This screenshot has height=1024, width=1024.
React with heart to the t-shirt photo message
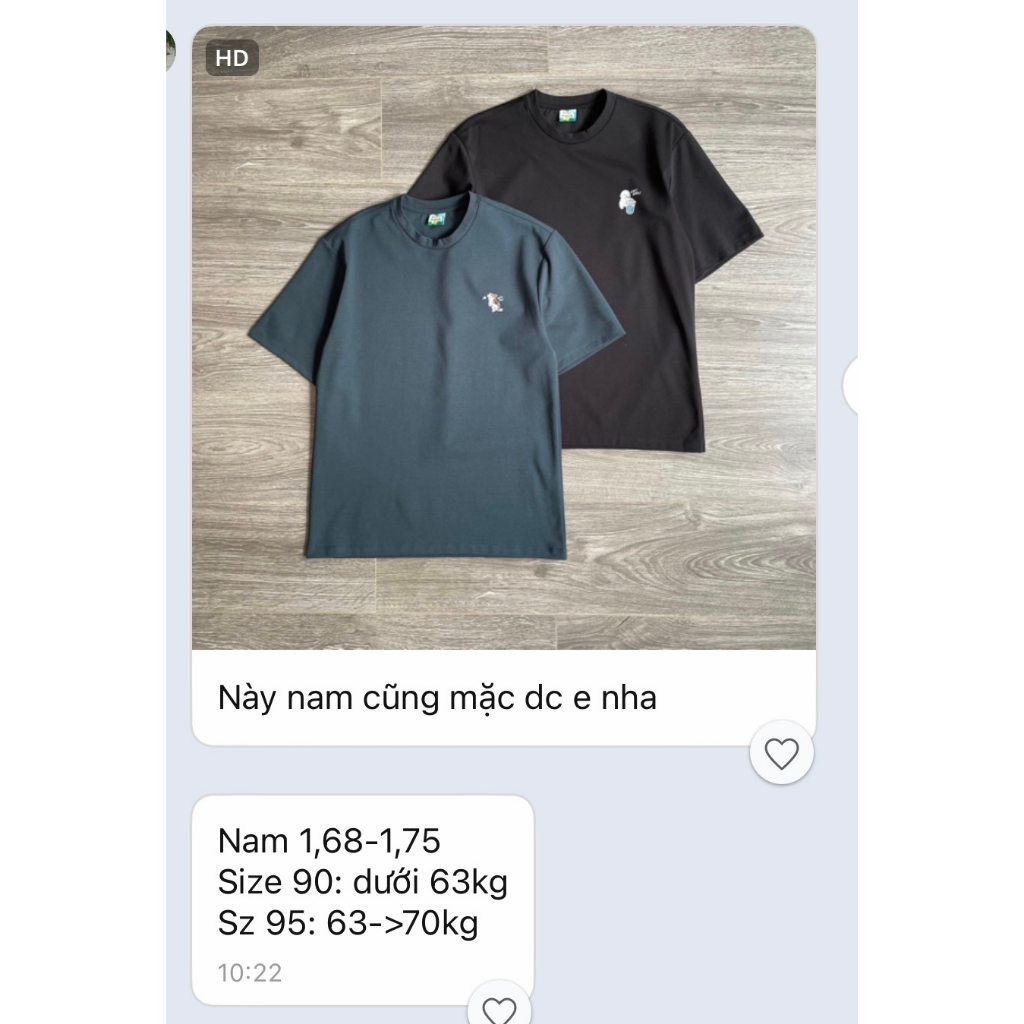coord(781,753)
